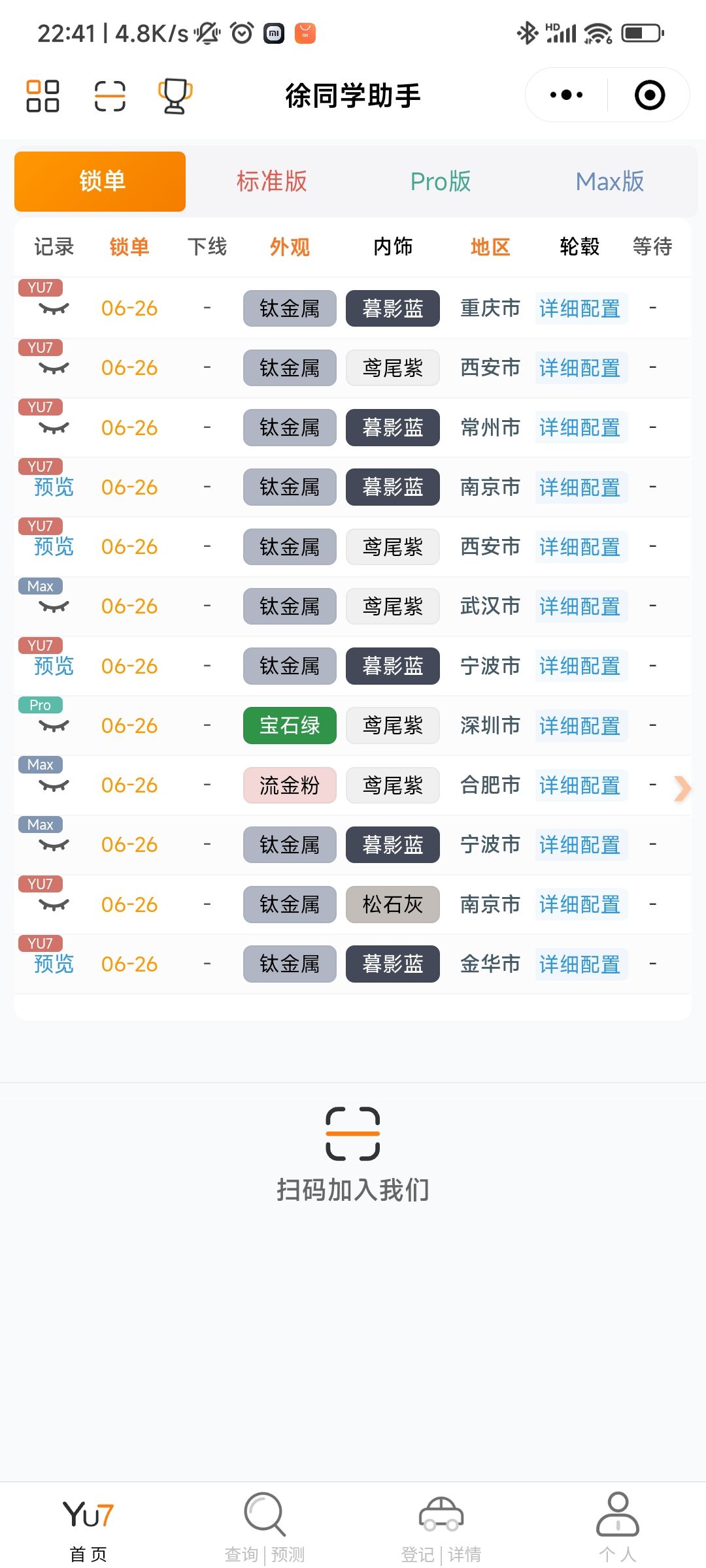Screen dimensions: 706x1568
Task: Open 详细配置 for the 常州市 row
Action: click(x=580, y=427)
